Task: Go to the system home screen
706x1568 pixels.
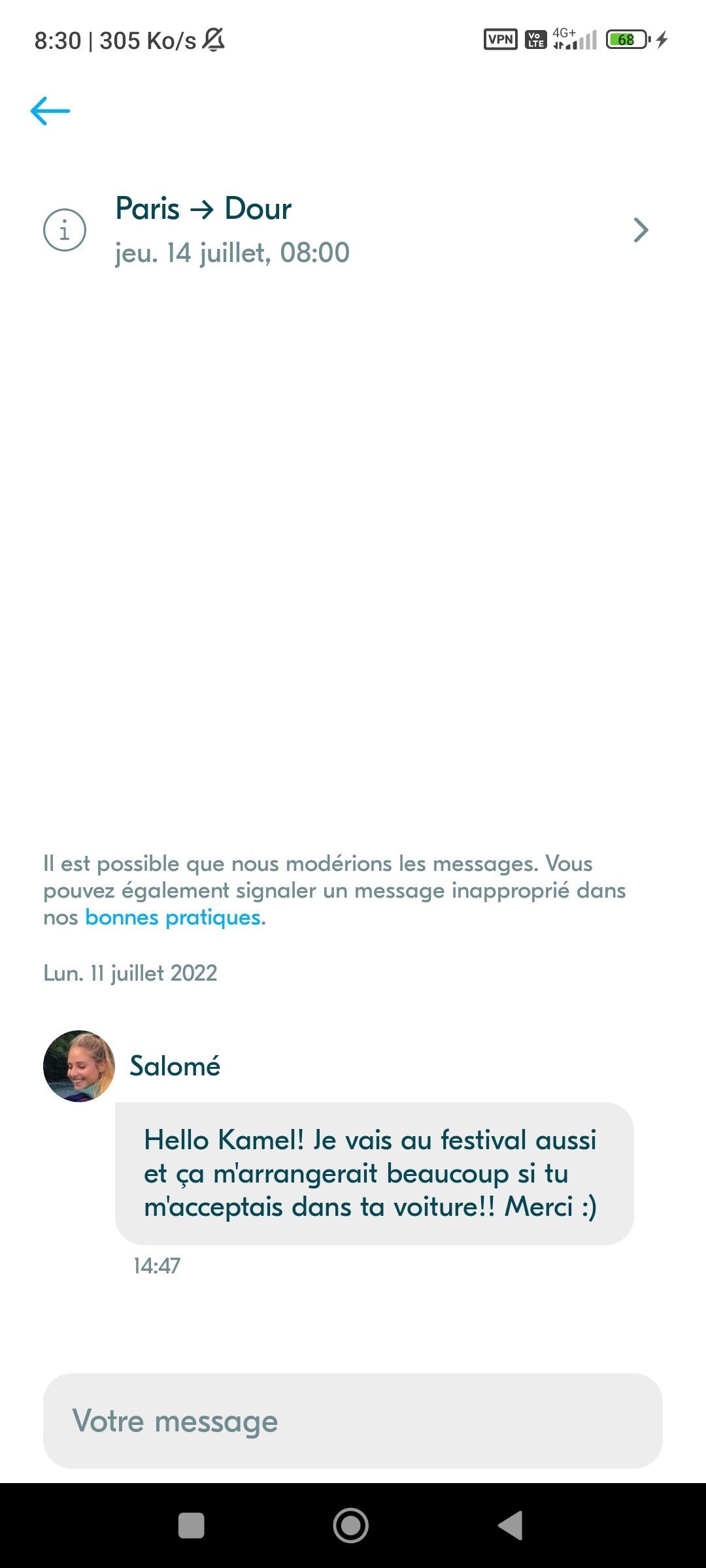Action: [x=351, y=1526]
